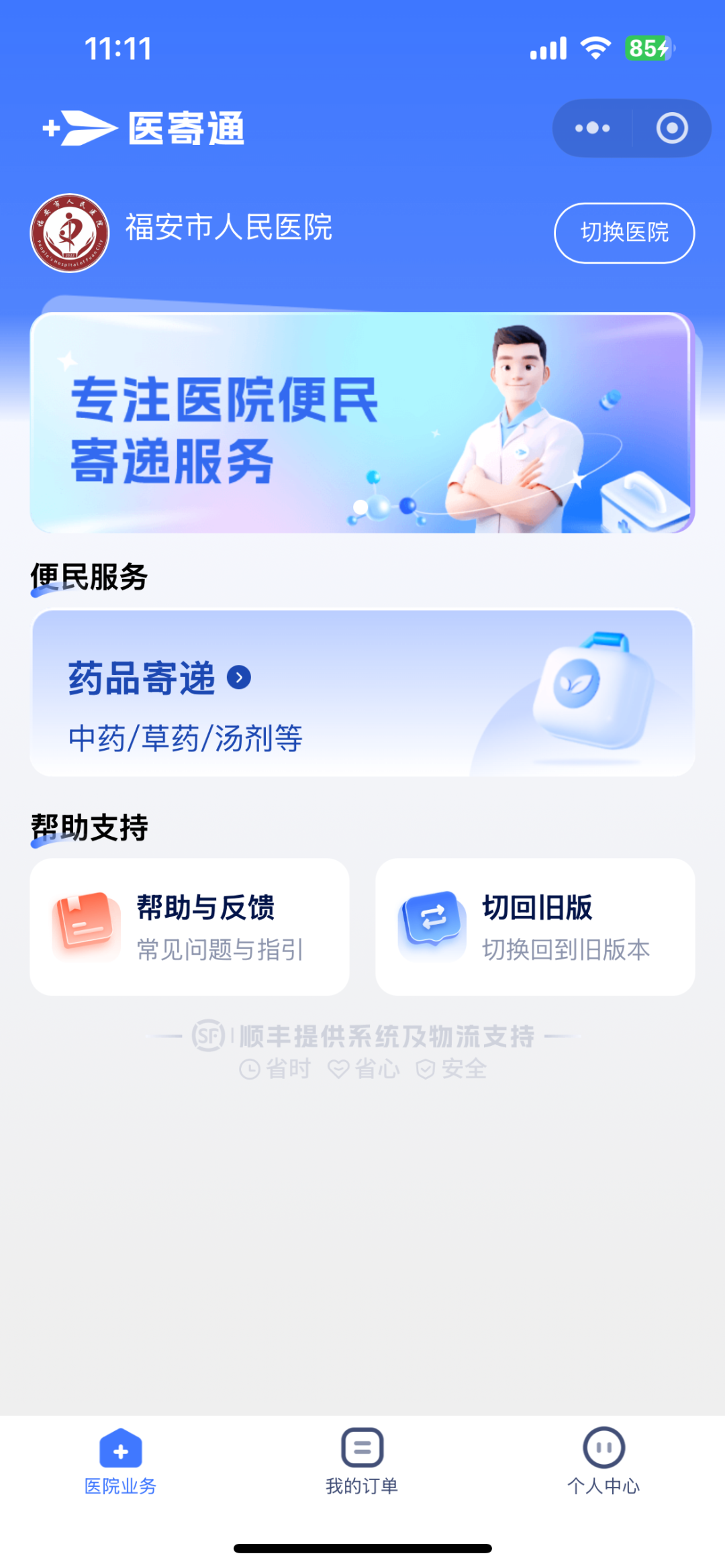The width and height of the screenshot is (725, 1568).
Task: Open 药品寄递 medicine delivery service
Action: (362, 693)
